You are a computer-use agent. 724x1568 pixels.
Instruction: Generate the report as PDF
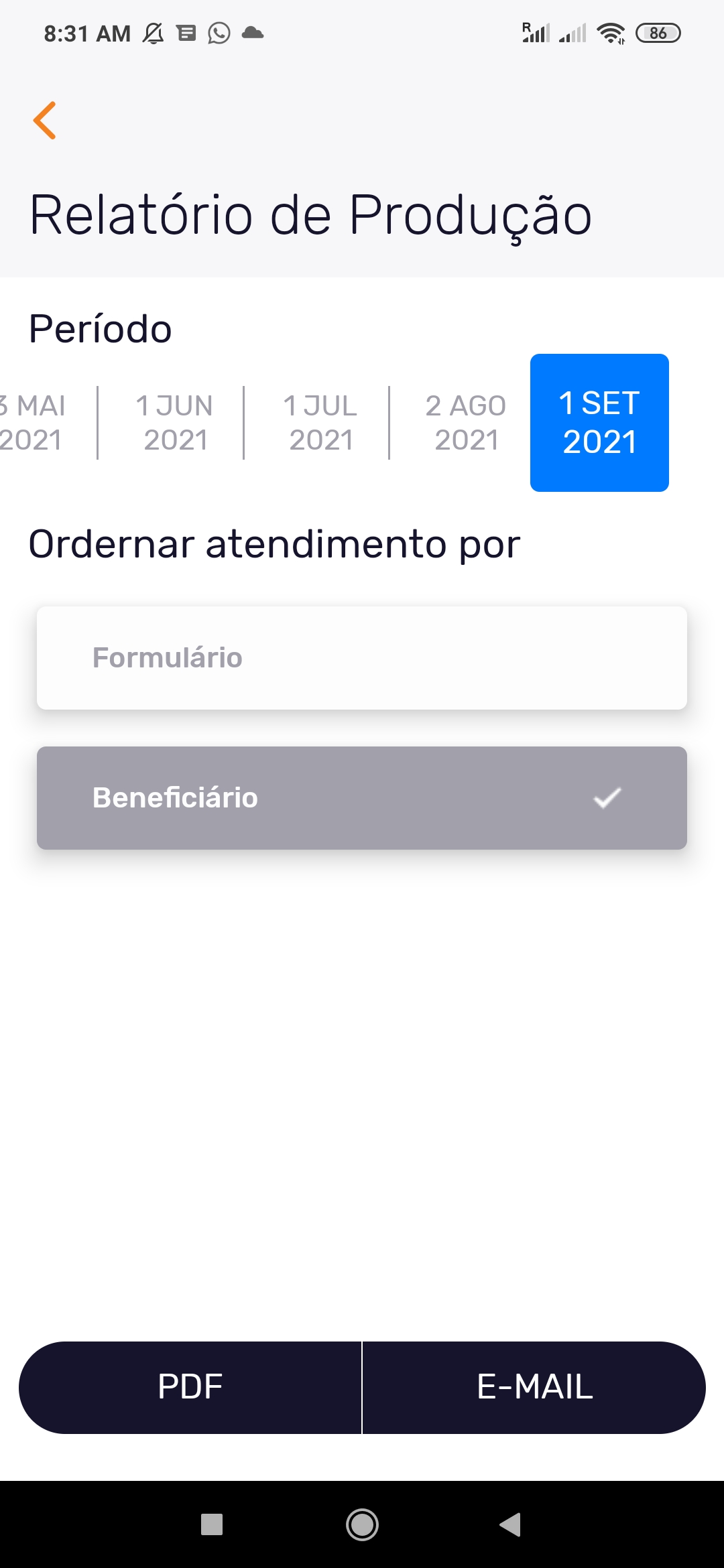point(190,1387)
